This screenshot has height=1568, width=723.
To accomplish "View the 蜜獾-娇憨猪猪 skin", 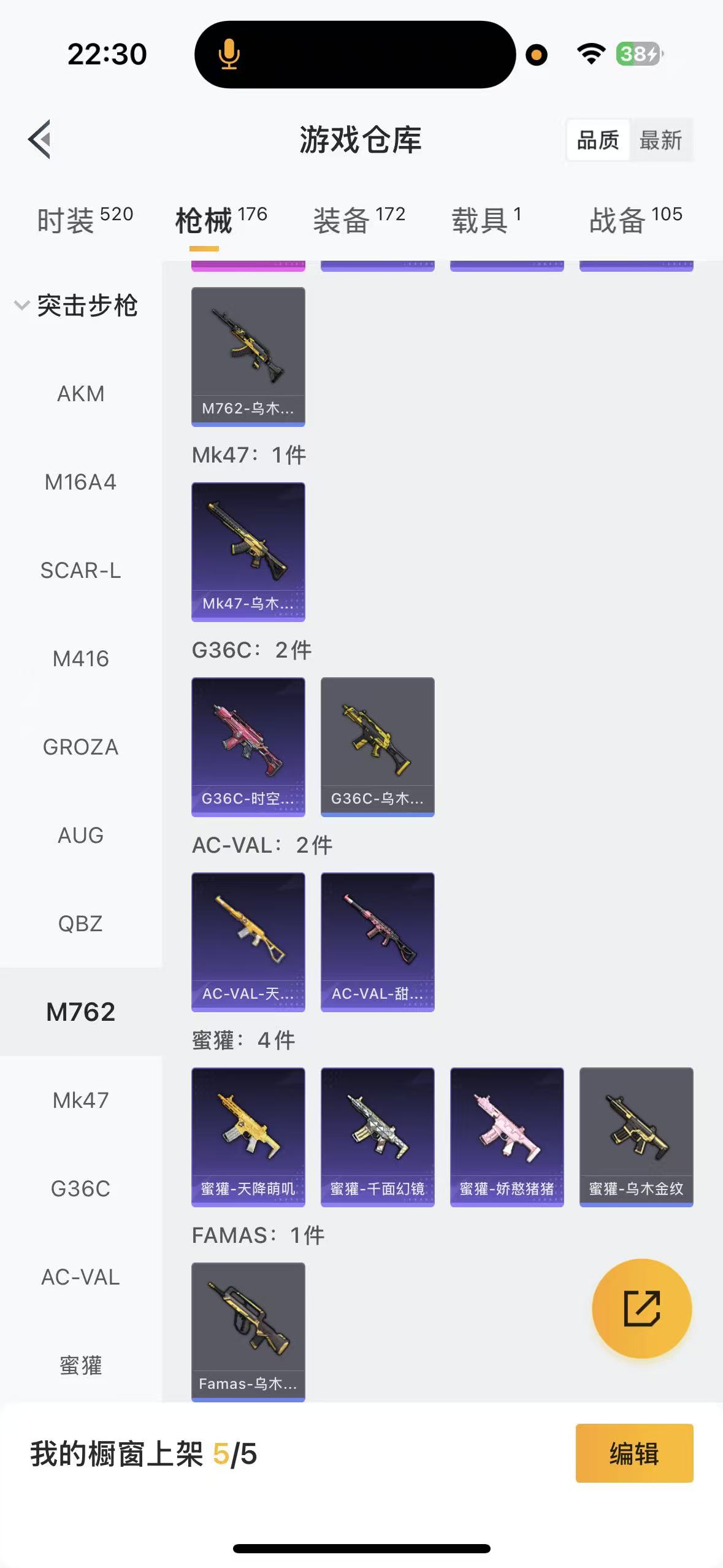I will tap(507, 1137).
